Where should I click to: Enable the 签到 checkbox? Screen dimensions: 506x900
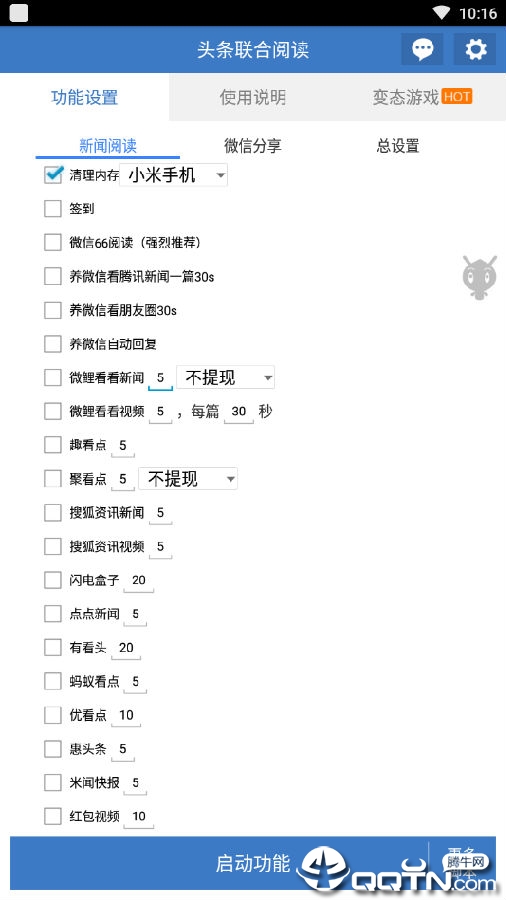tap(53, 208)
